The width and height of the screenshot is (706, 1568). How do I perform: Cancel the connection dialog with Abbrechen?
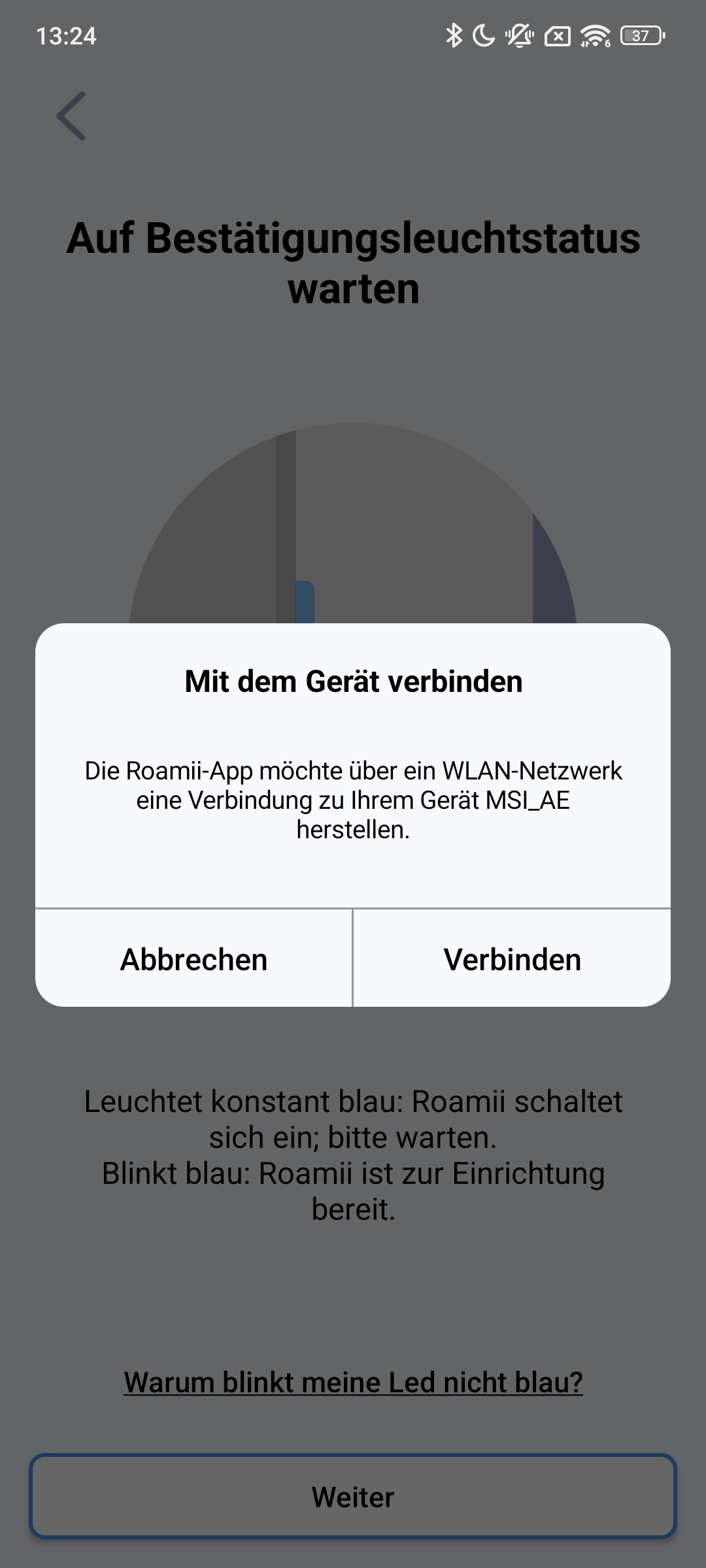[193, 959]
